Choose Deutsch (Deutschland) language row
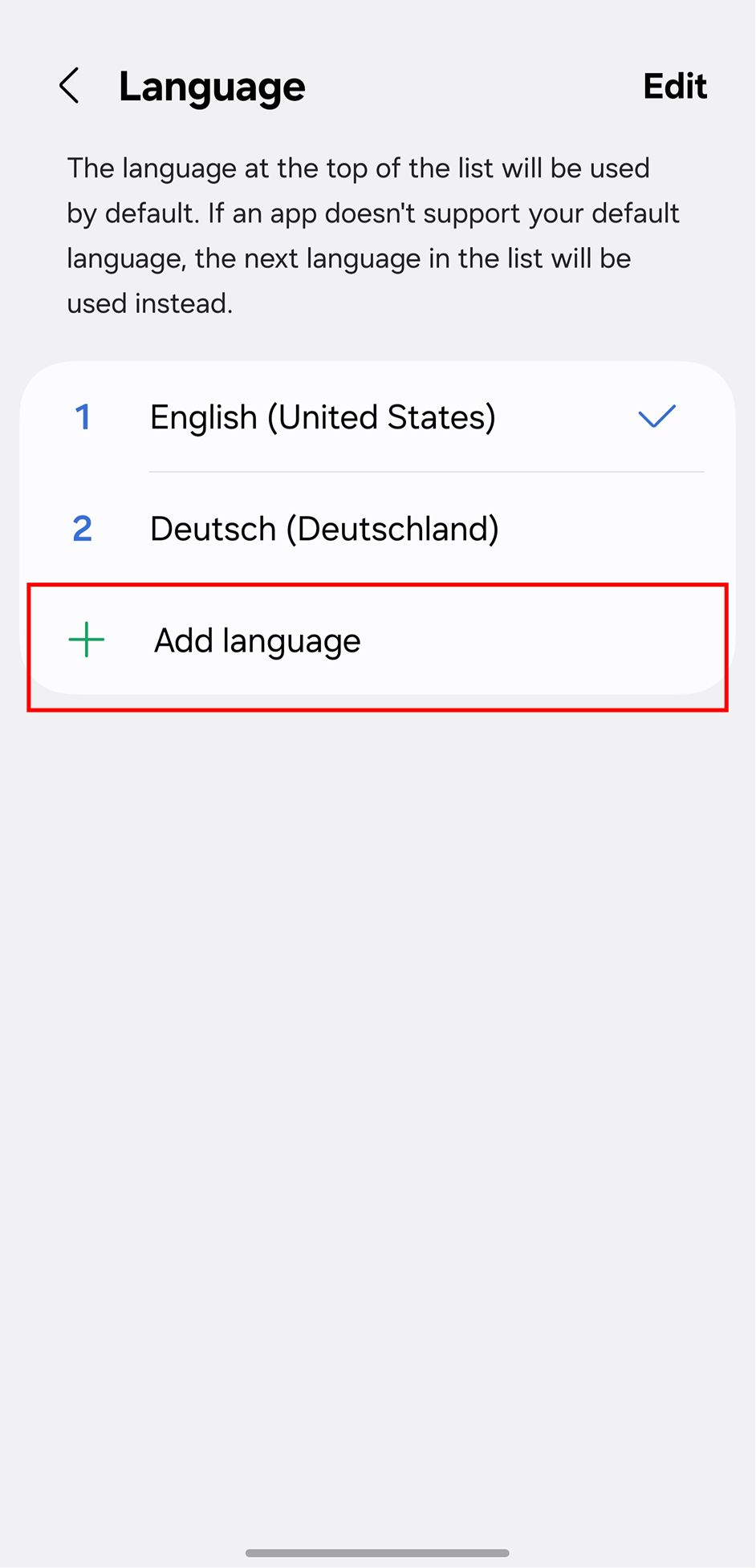 [324, 529]
